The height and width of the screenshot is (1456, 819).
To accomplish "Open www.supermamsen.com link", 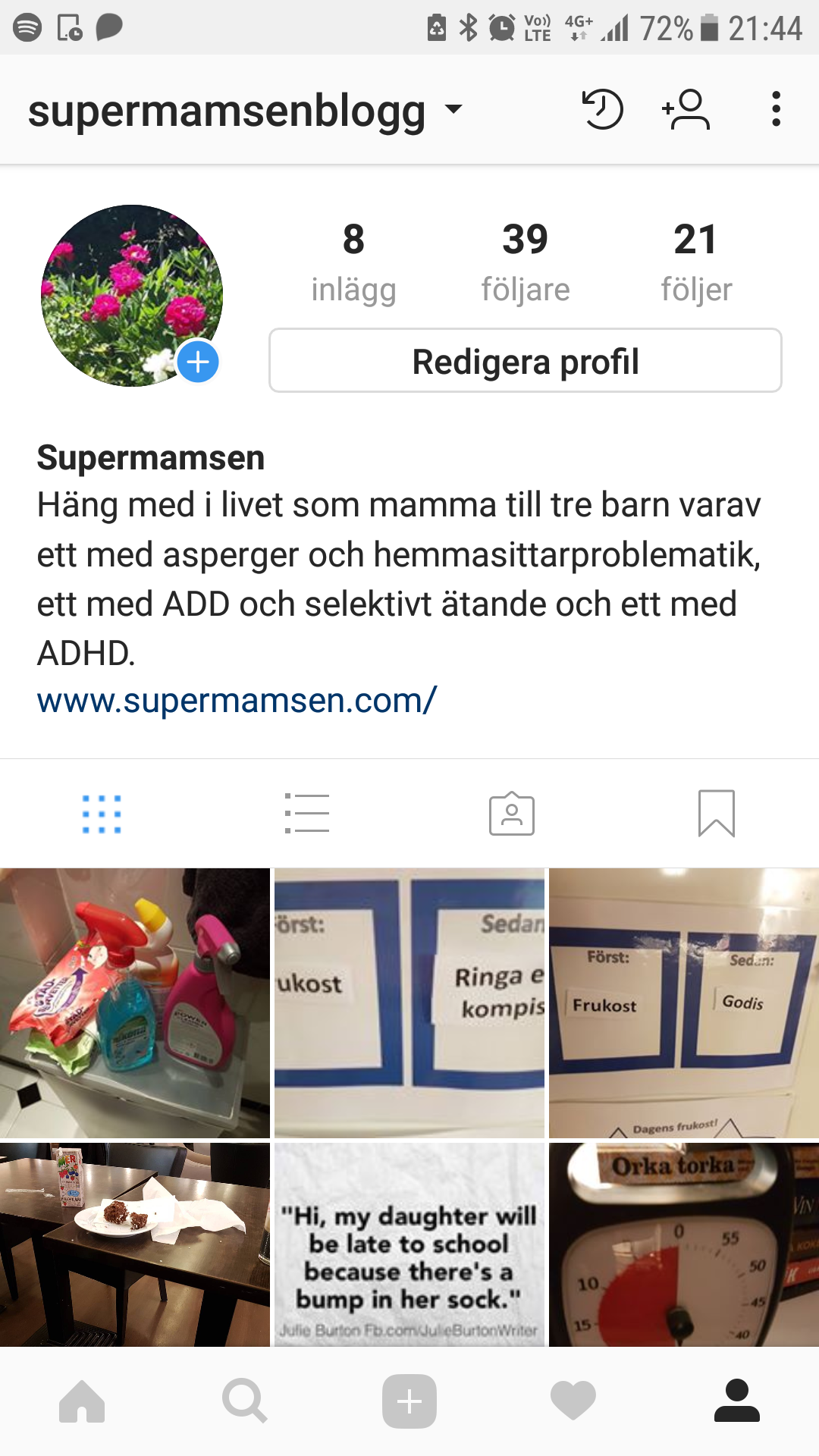I will [237, 700].
